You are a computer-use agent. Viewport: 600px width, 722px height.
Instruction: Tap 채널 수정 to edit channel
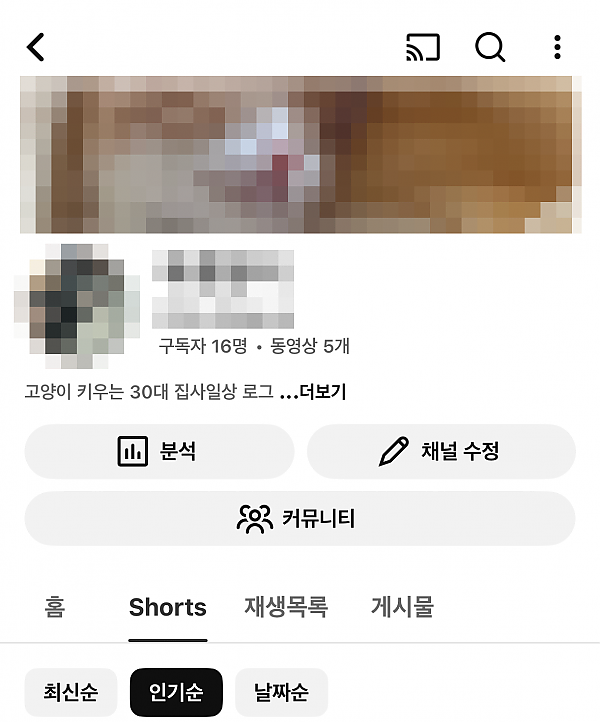[x=441, y=451]
